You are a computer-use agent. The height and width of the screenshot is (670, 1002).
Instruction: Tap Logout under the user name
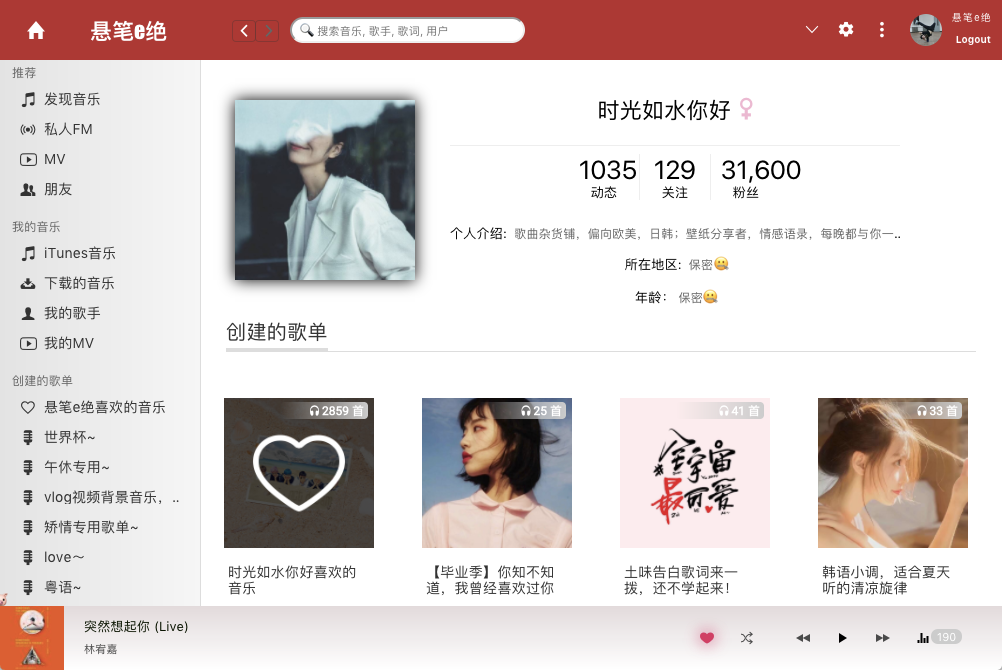tap(972, 40)
